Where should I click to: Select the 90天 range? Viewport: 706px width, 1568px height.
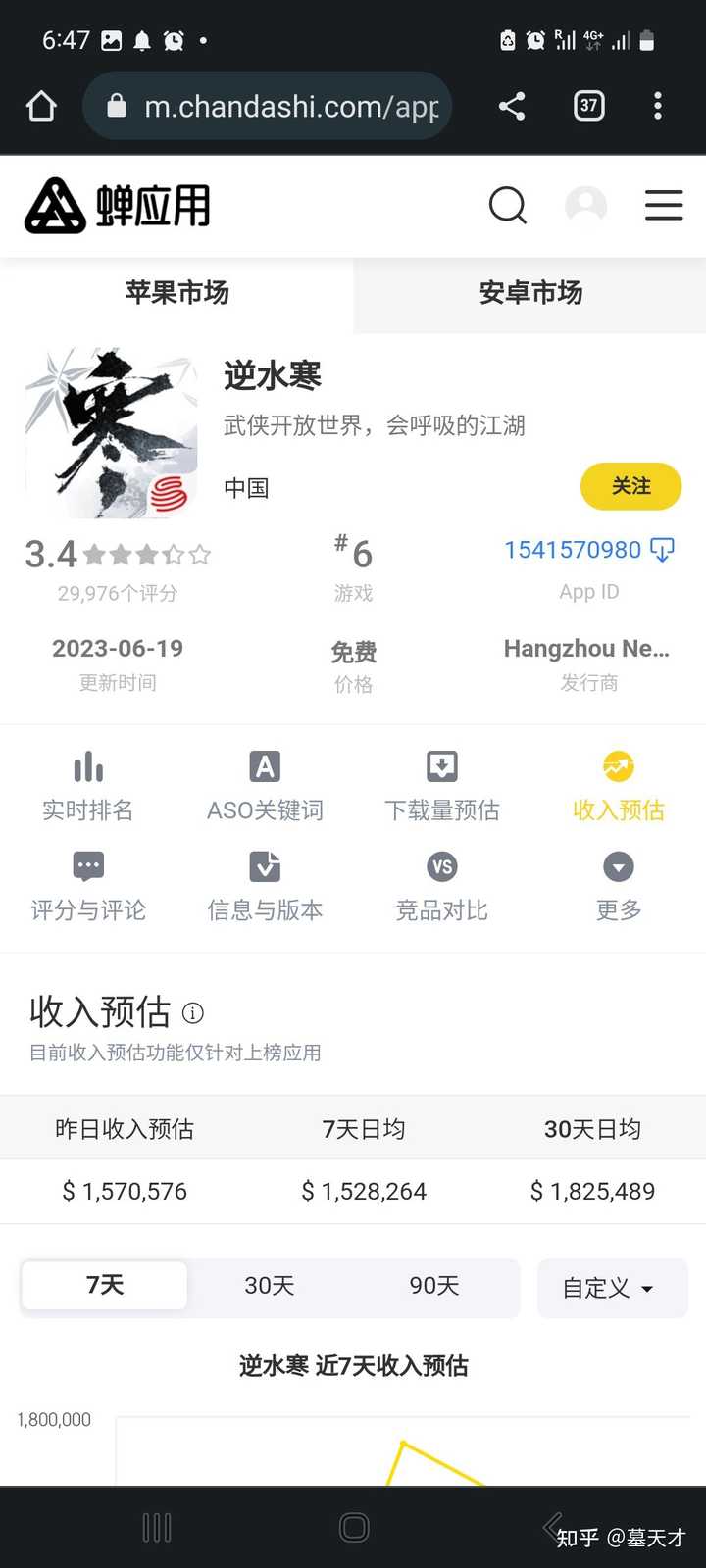point(434,1286)
